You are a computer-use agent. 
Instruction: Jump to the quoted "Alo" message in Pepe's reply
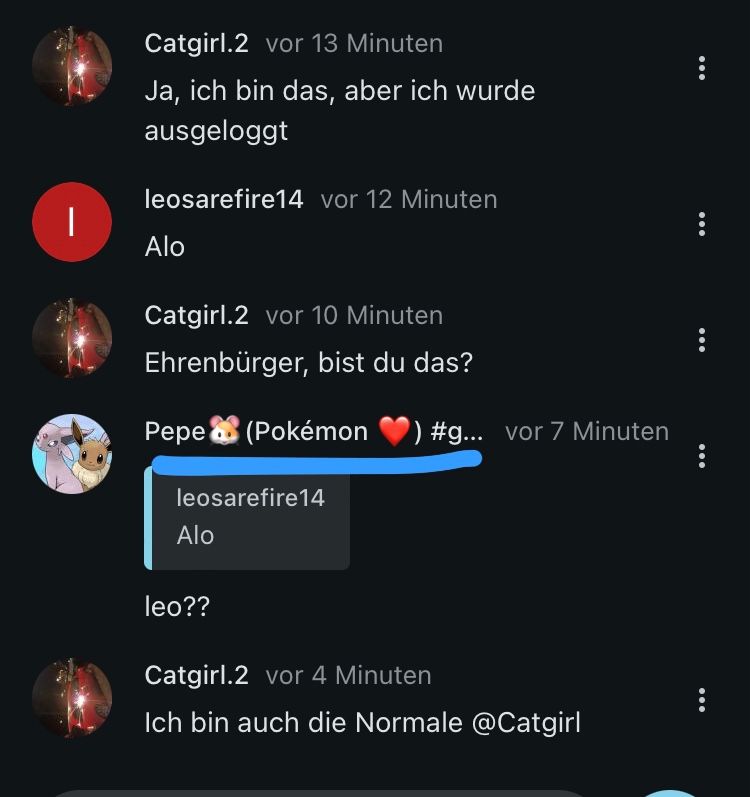(x=249, y=517)
